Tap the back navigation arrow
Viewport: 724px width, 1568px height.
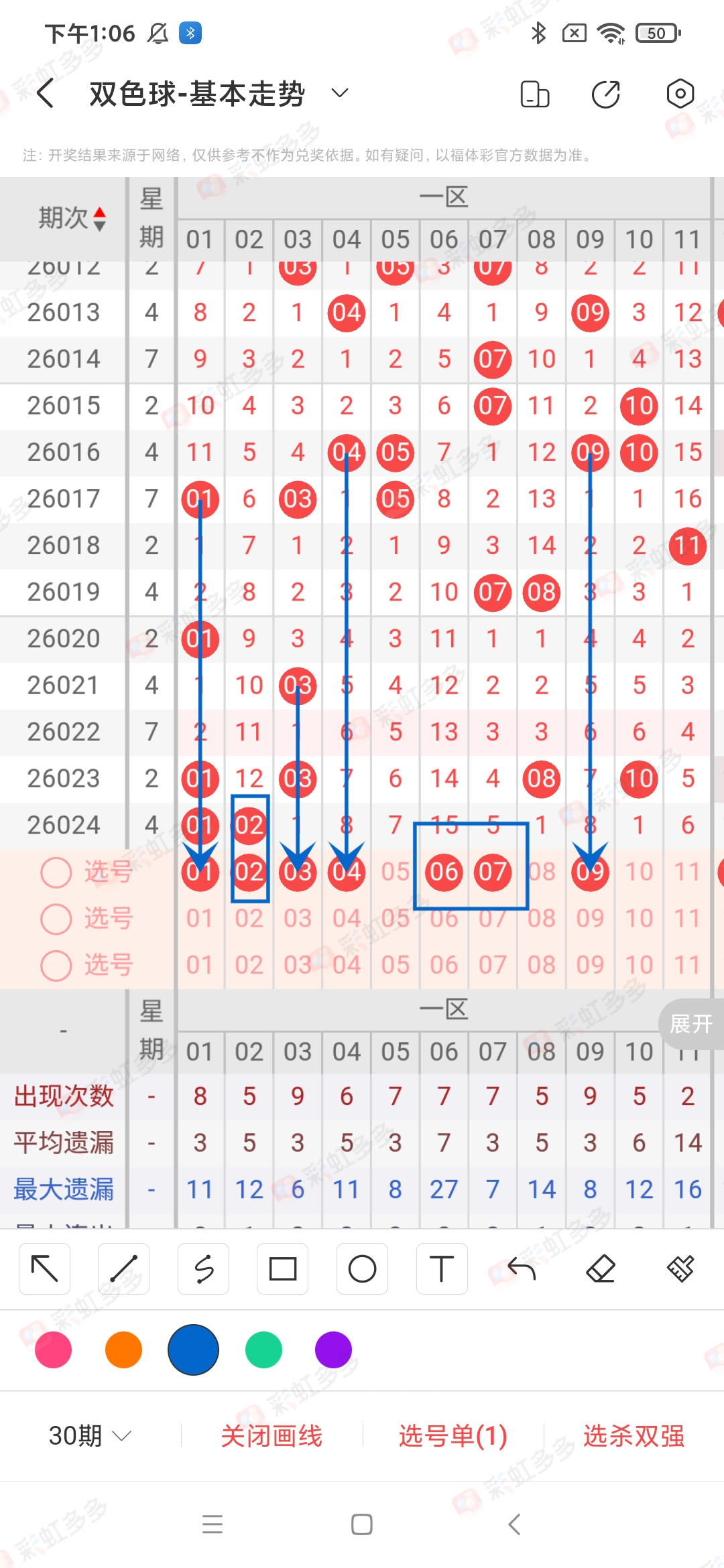point(45,94)
